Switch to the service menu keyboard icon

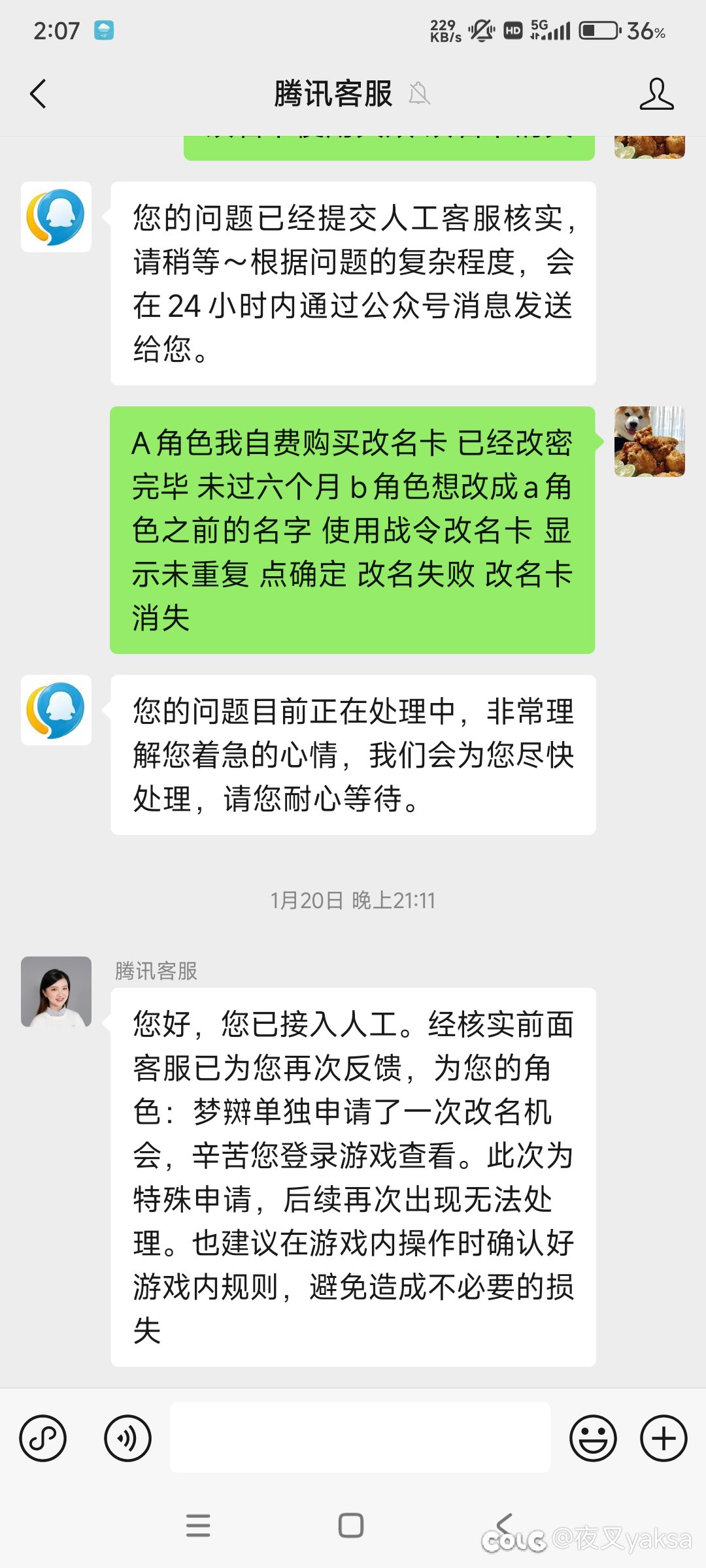(x=43, y=1438)
